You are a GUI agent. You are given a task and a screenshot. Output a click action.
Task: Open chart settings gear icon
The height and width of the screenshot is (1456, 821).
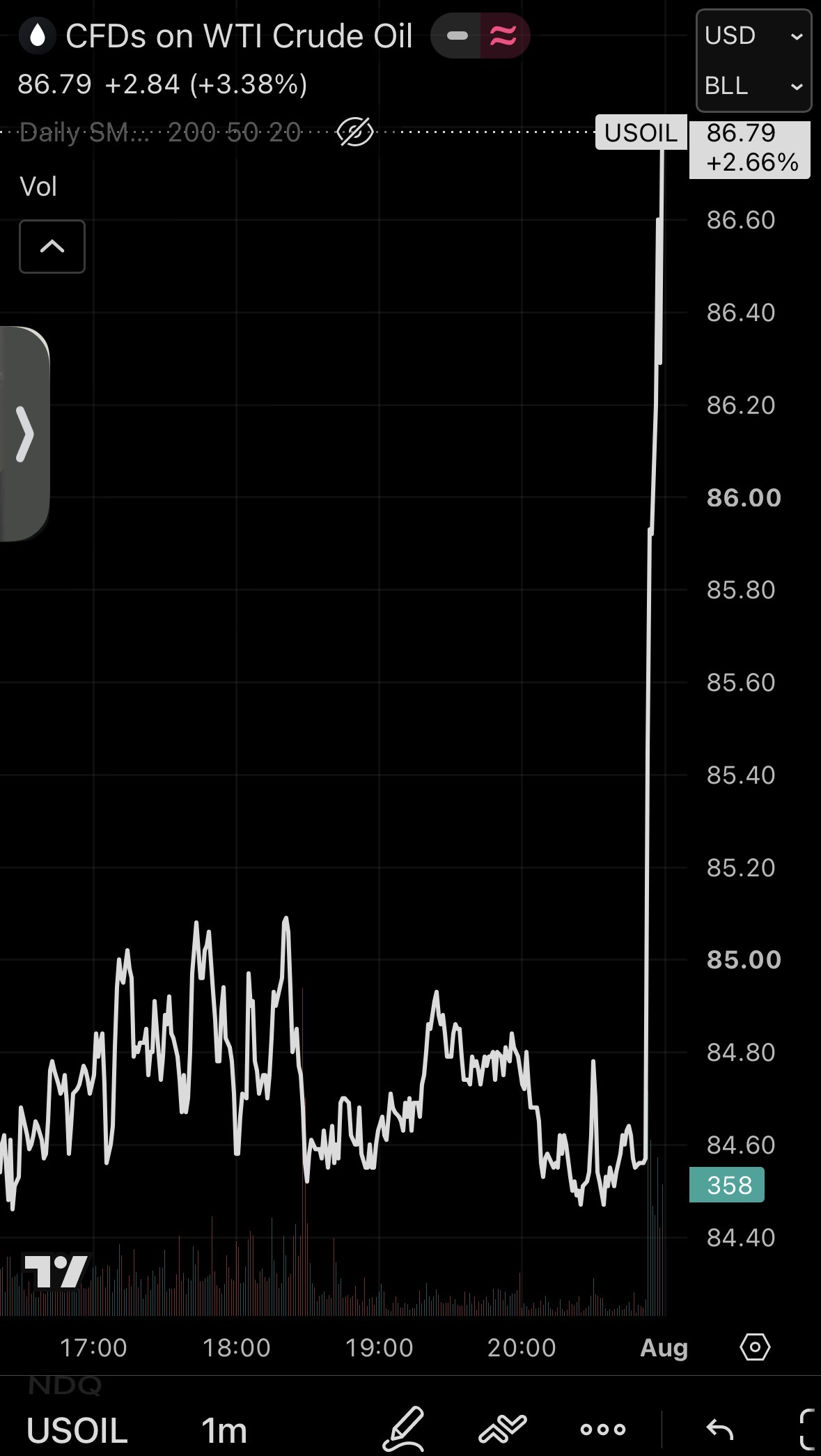[755, 1347]
